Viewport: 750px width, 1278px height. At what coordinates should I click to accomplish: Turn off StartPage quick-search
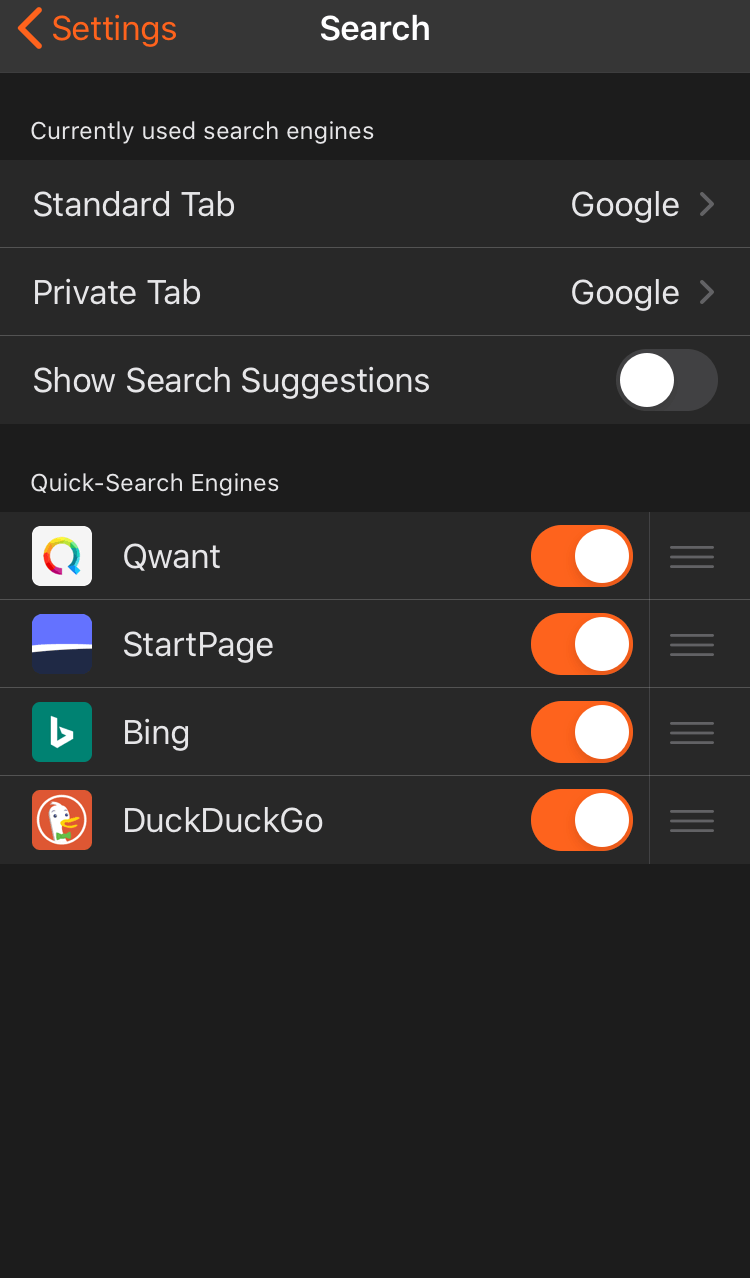click(x=582, y=644)
